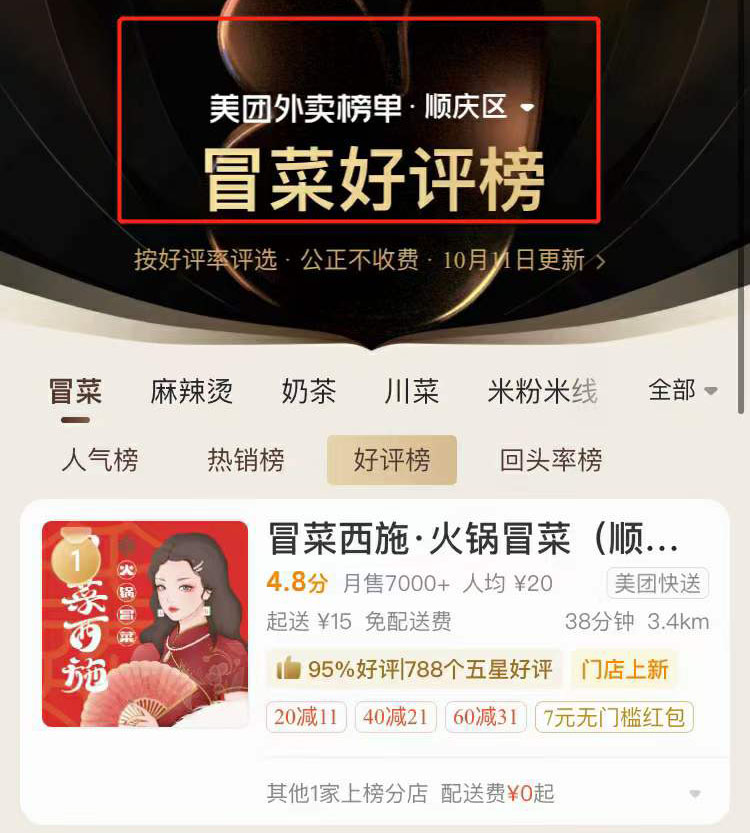750x833 pixels.
Task: Select the 川菜 category tab
Action: pyautogui.click(x=411, y=391)
